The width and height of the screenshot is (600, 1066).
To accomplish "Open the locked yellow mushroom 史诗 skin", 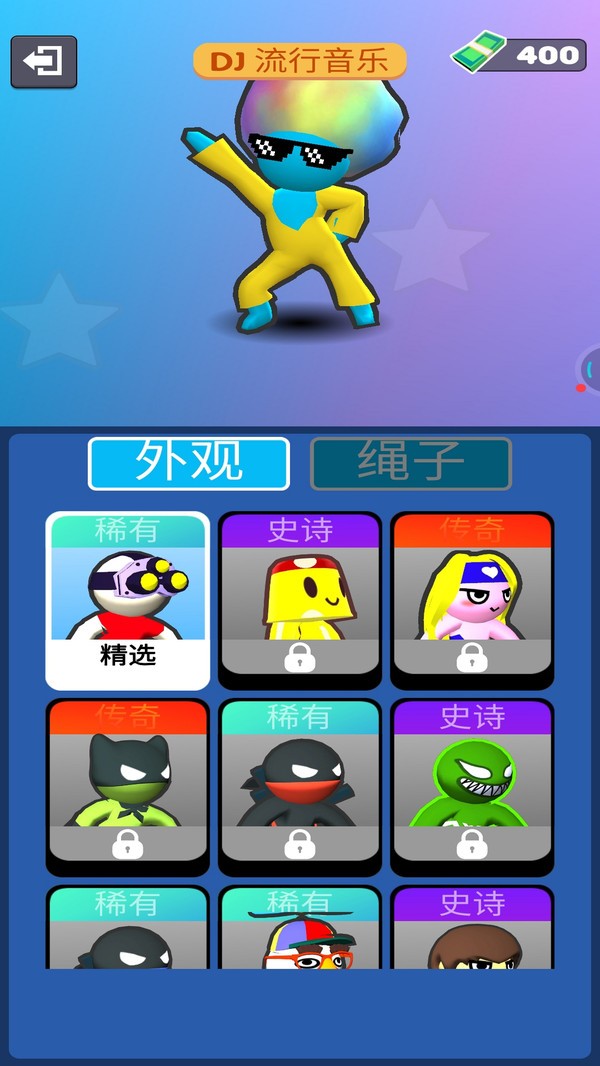I will pyautogui.click(x=300, y=600).
